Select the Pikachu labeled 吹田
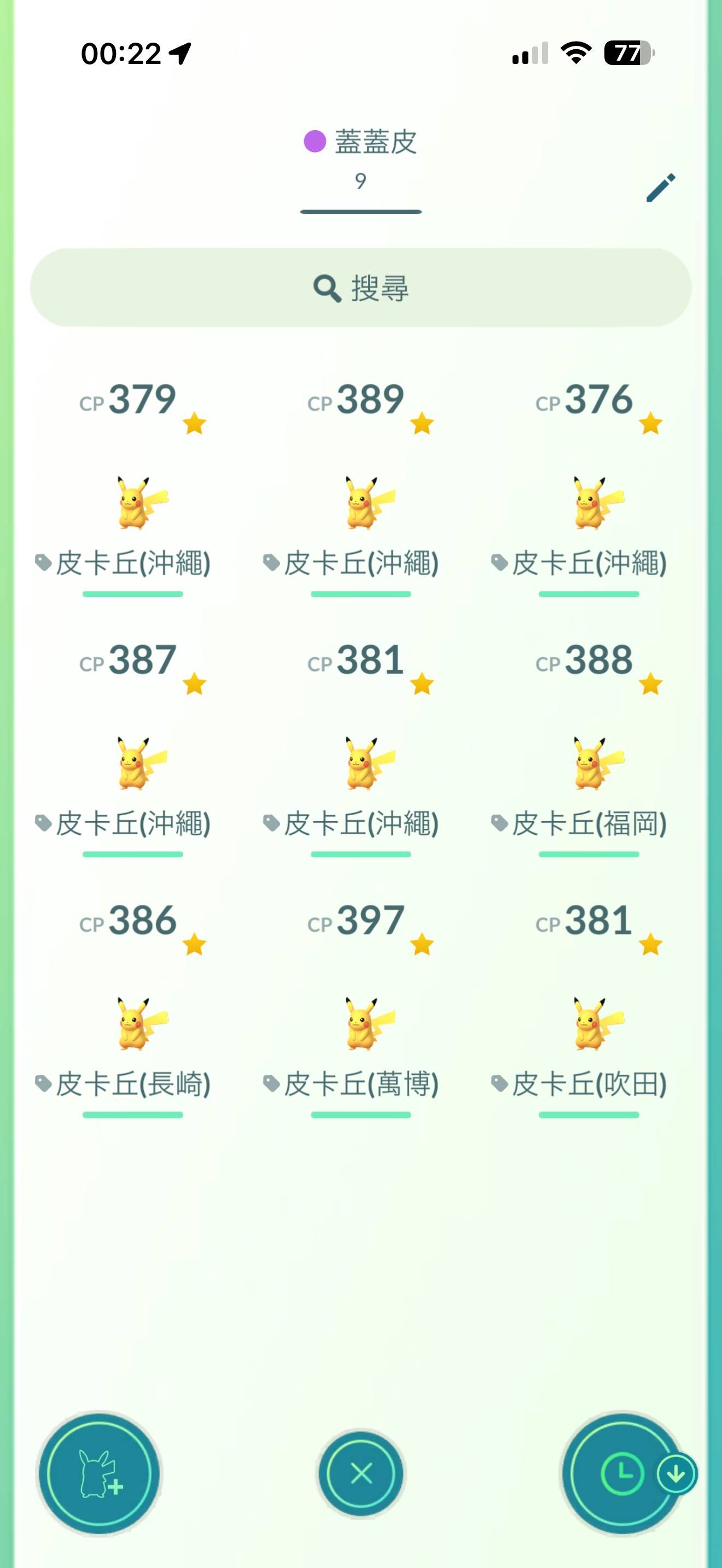722x1568 pixels. (589, 1024)
